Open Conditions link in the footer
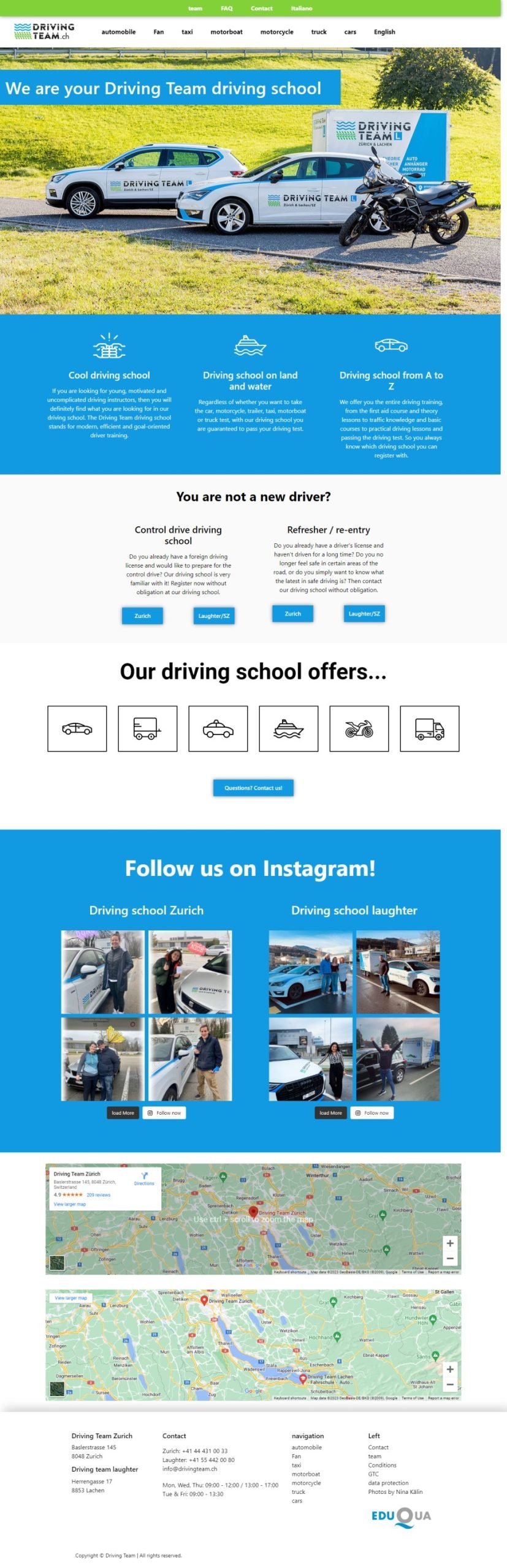Image resolution: width=507 pixels, height=1568 pixels. 382,1465
